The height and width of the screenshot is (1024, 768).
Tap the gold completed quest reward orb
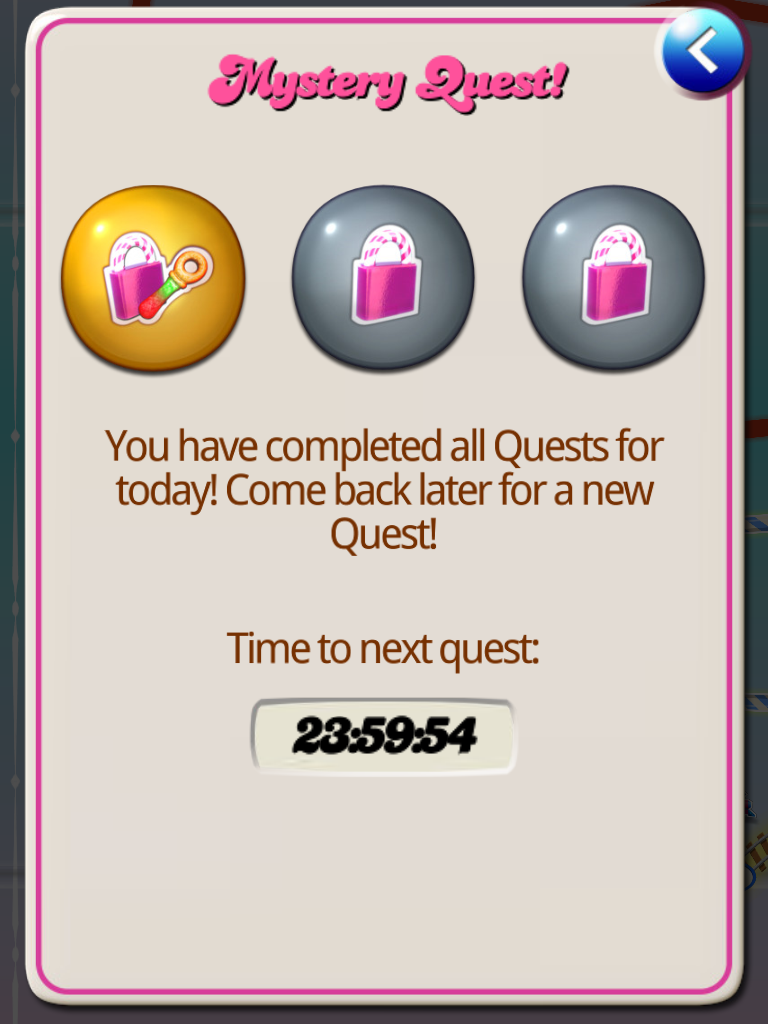pos(153,278)
